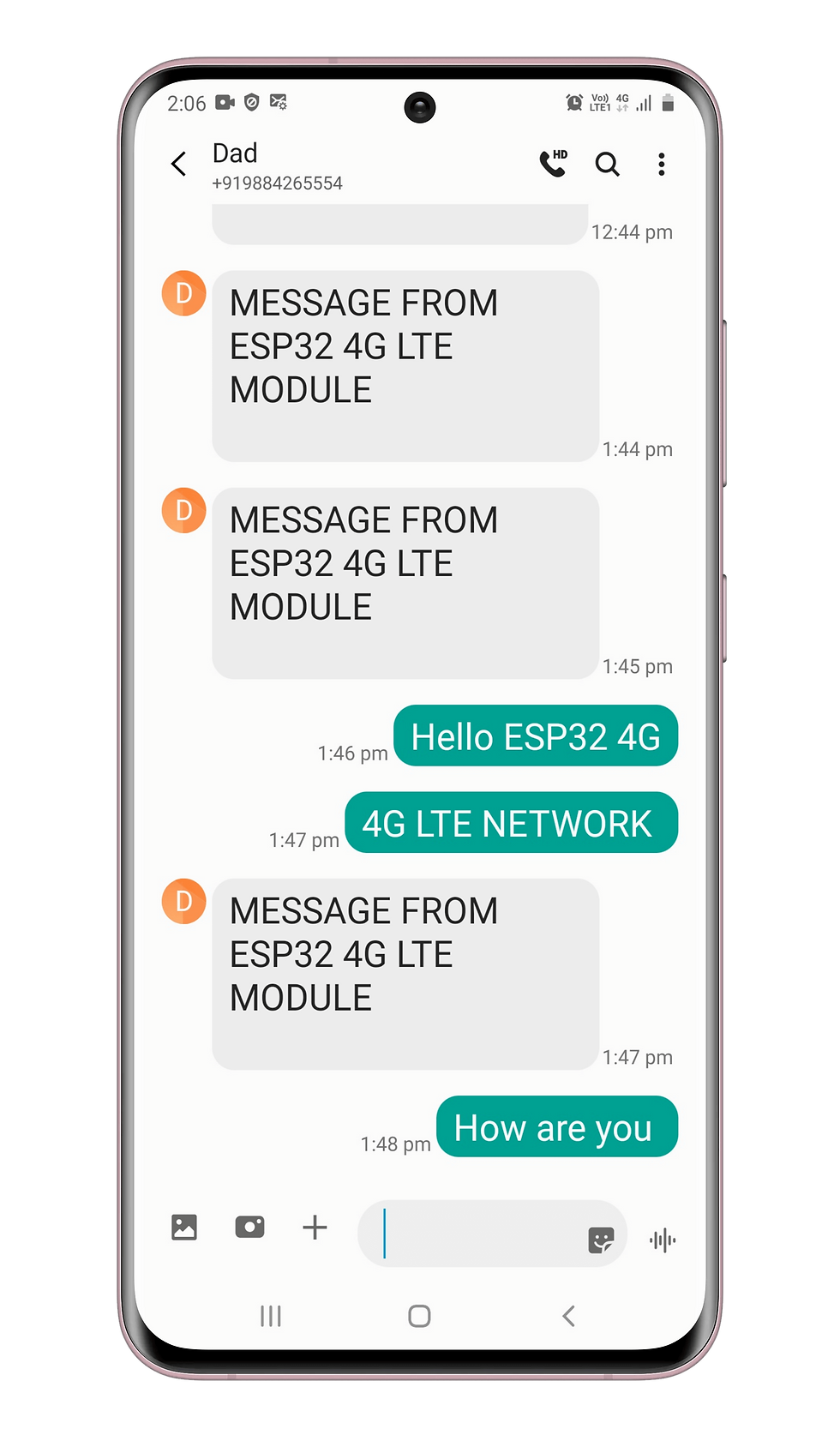
Task: Go back from the Dad conversation
Action: 178,164
